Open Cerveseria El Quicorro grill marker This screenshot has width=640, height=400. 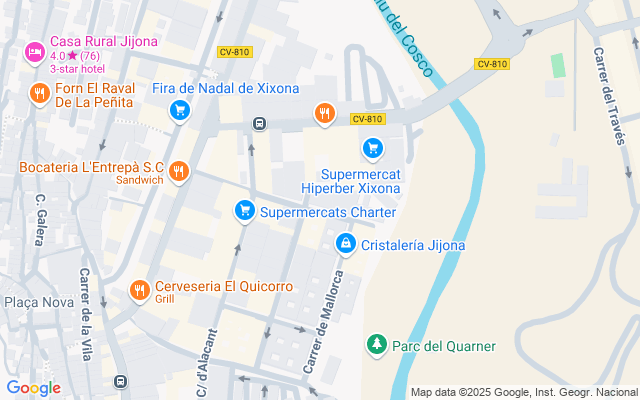(x=140, y=291)
